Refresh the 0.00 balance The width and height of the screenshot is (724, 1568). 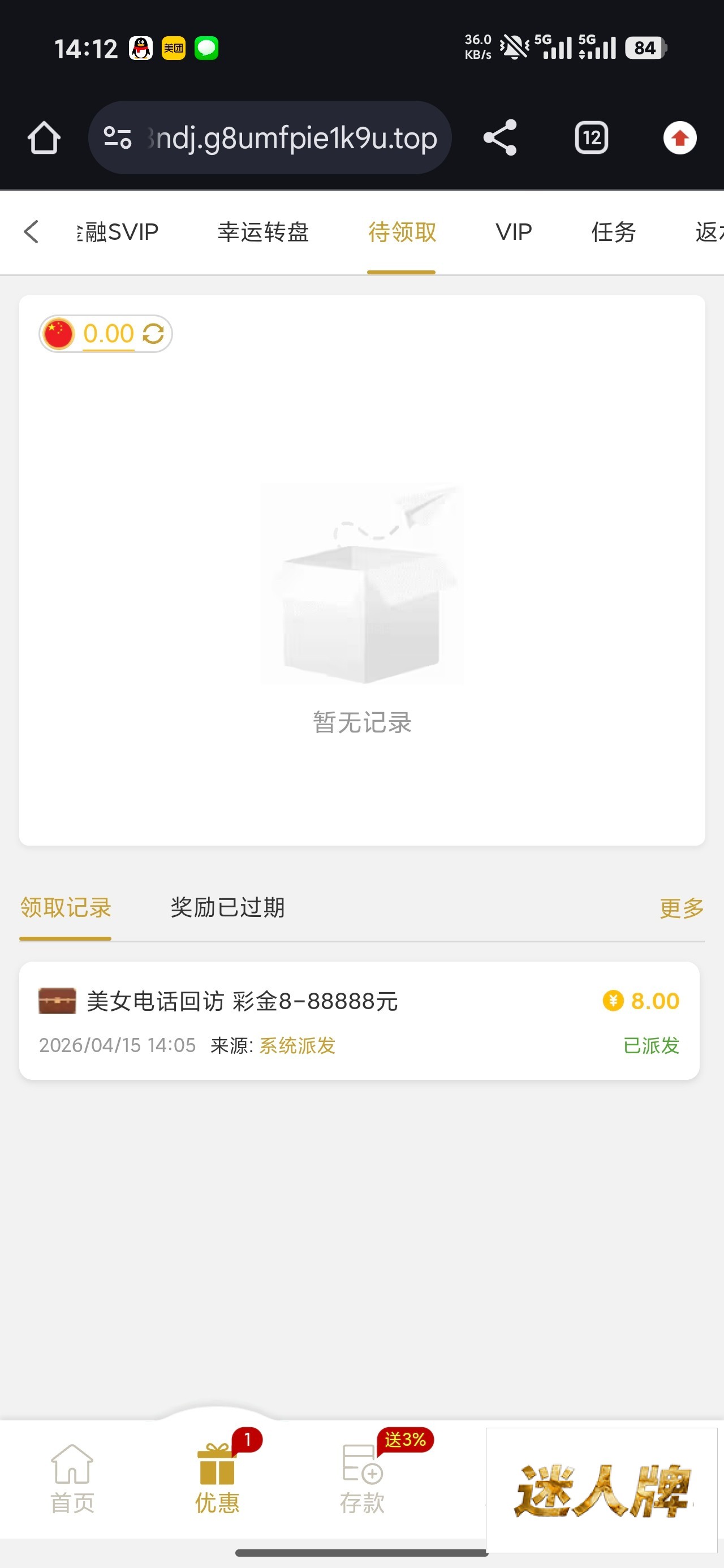[x=153, y=334]
